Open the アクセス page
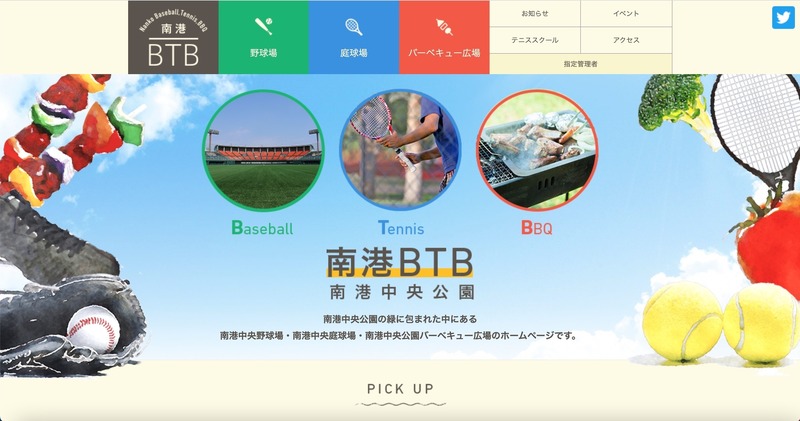 pos(626,40)
